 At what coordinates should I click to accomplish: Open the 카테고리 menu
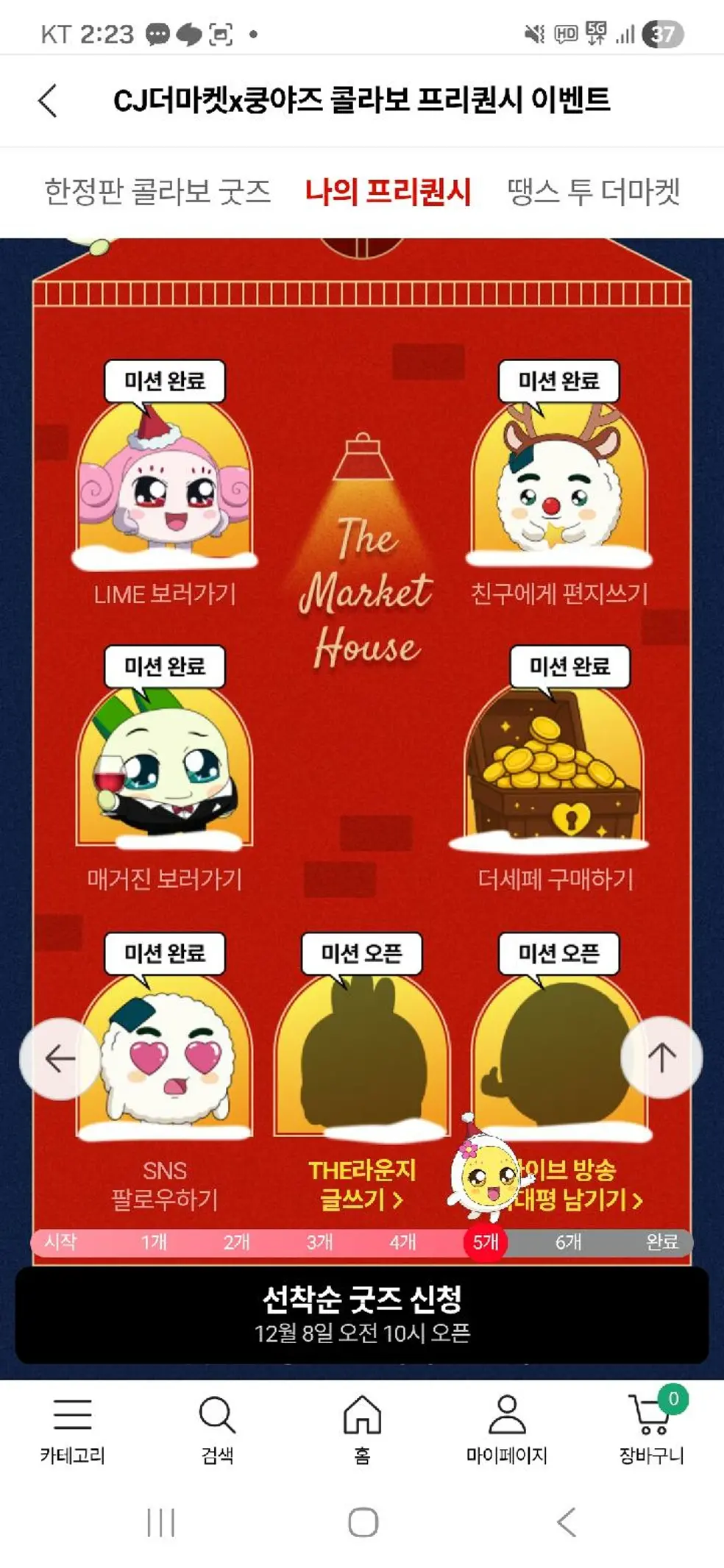tap(72, 1428)
